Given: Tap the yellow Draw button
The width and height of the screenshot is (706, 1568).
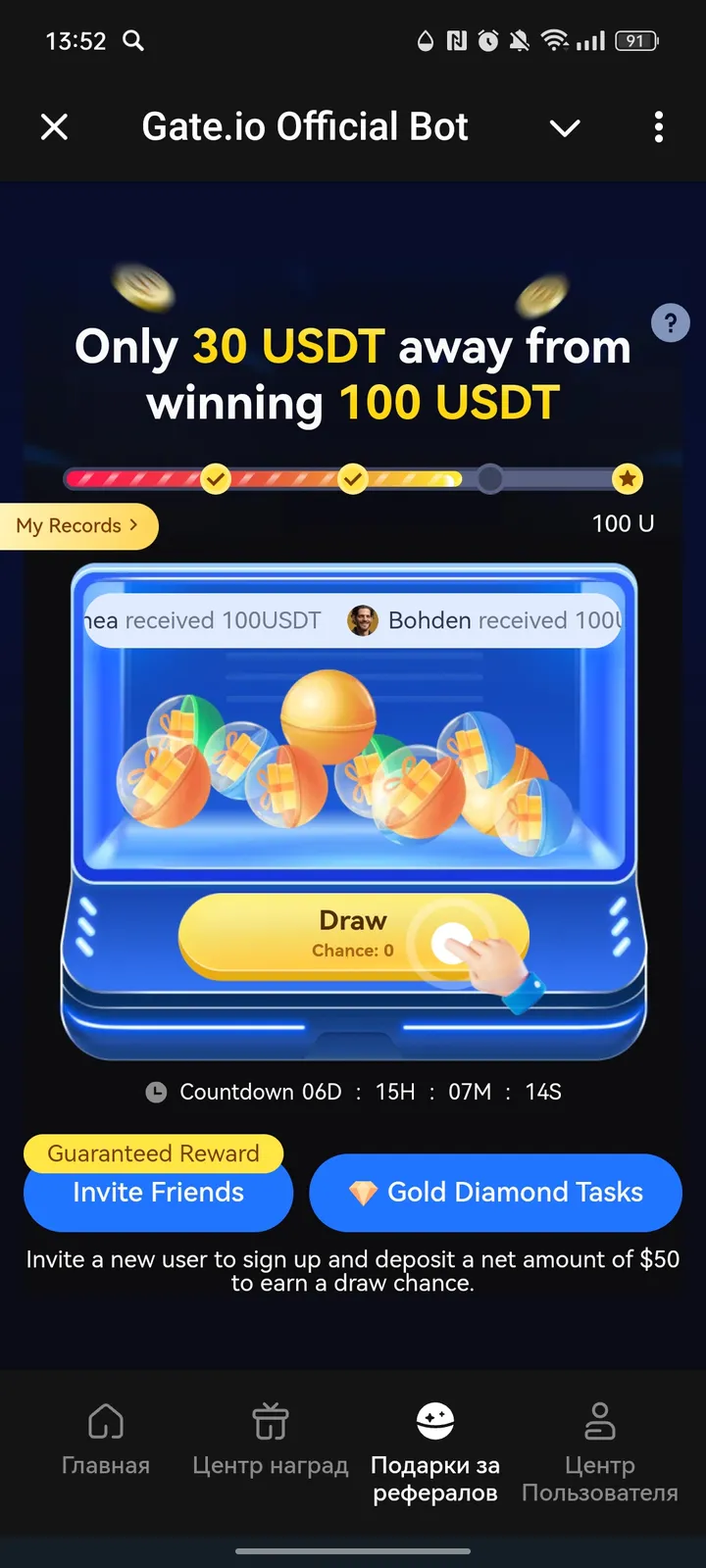Looking at the screenshot, I should (x=353, y=935).
